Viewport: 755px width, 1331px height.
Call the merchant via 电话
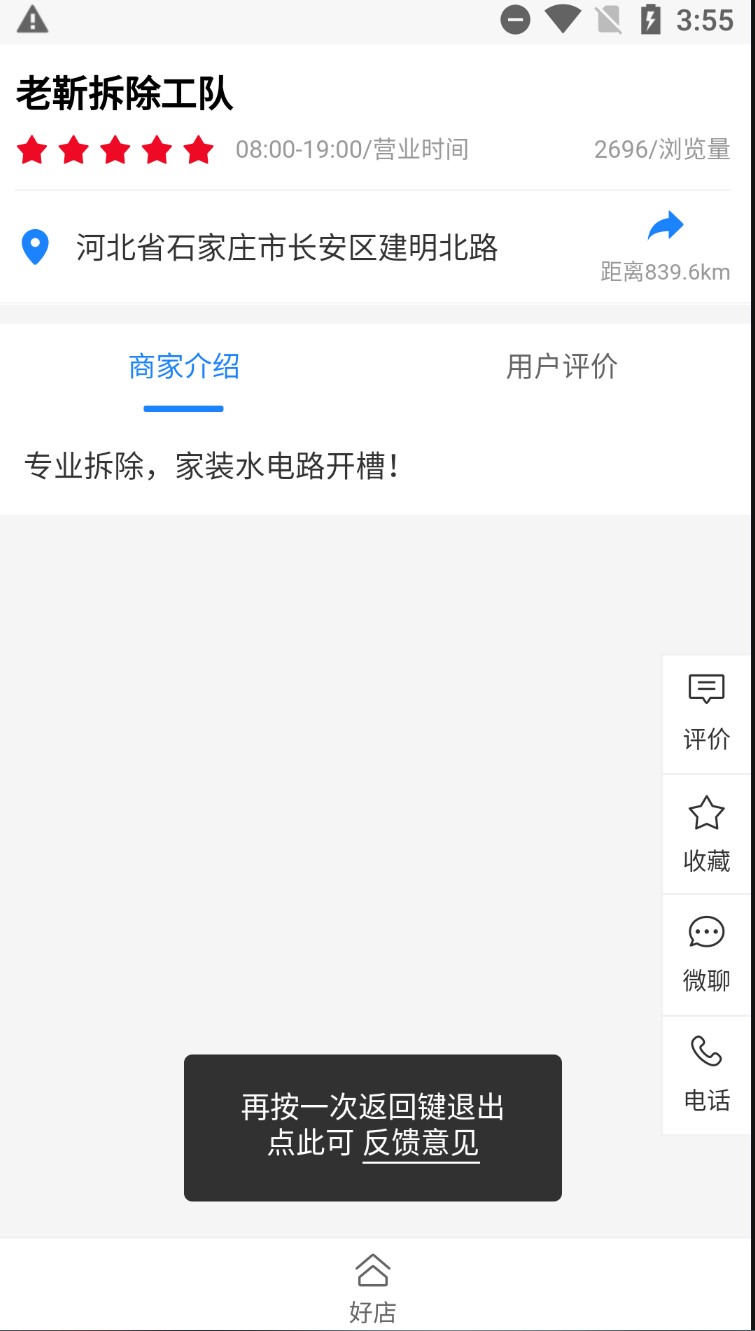[706, 1076]
